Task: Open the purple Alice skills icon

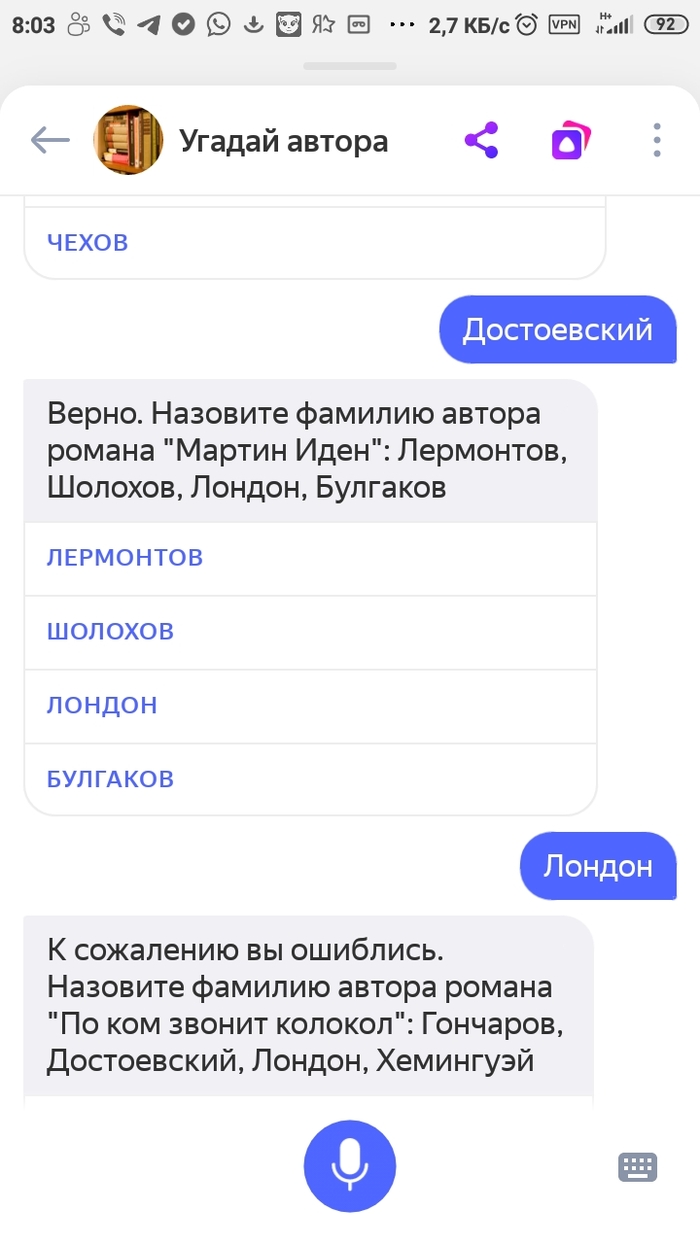Action: click(x=571, y=141)
